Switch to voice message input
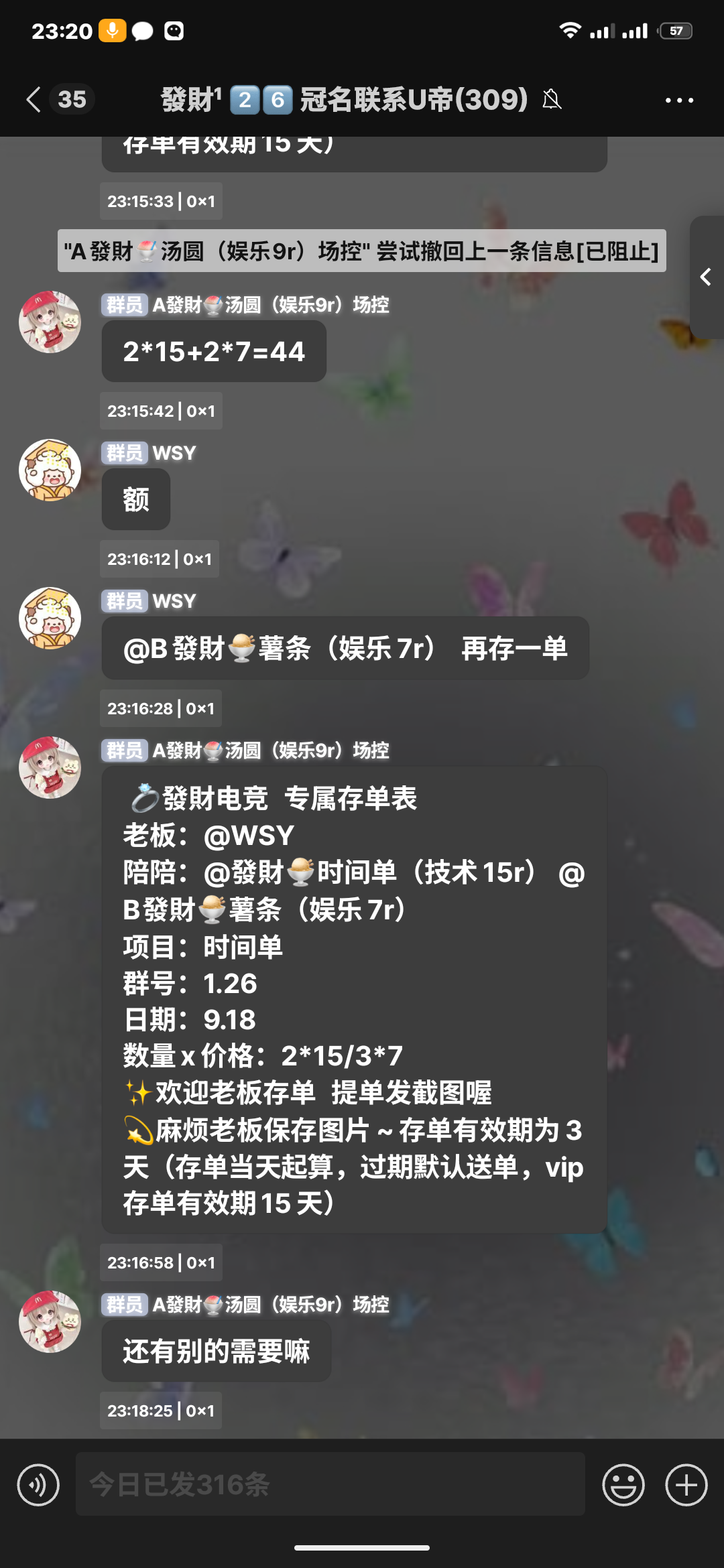724x1568 pixels. (x=38, y=1485)
